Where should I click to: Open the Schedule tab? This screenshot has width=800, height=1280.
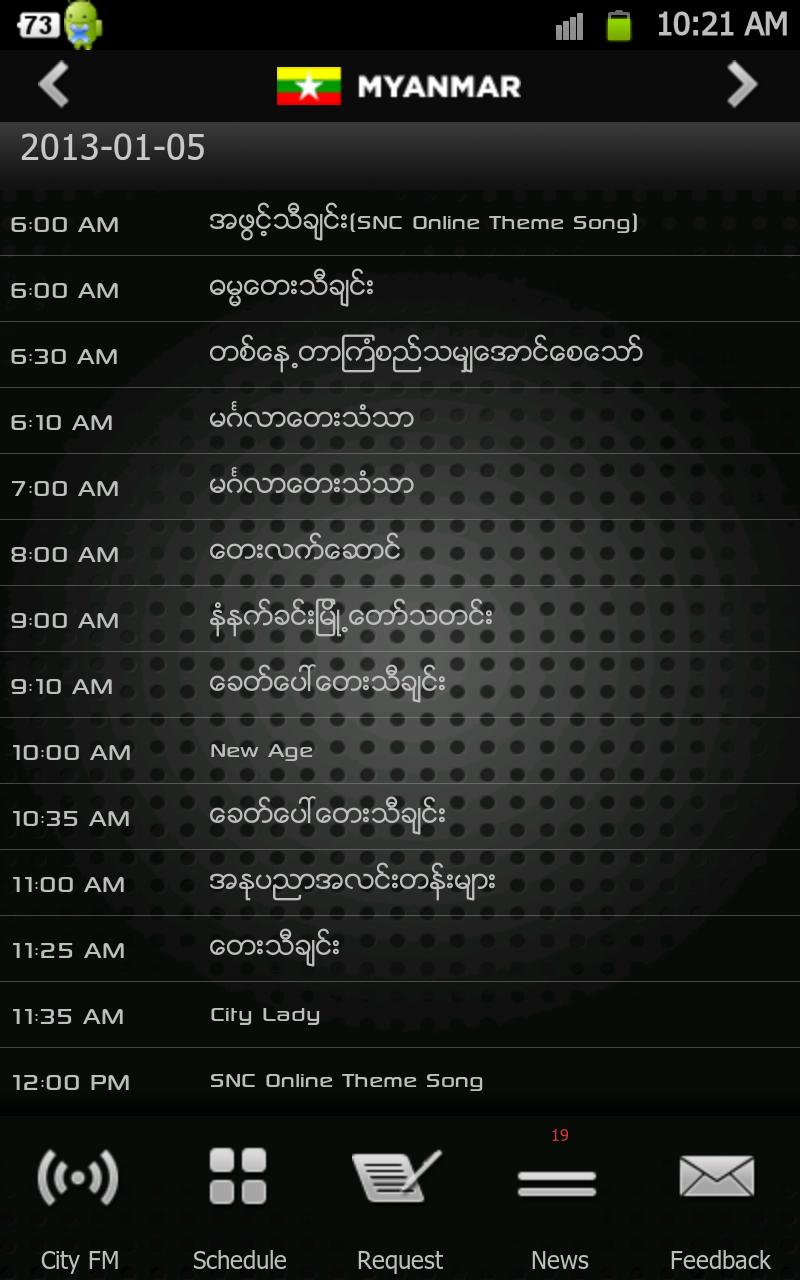click(239, 1200)
